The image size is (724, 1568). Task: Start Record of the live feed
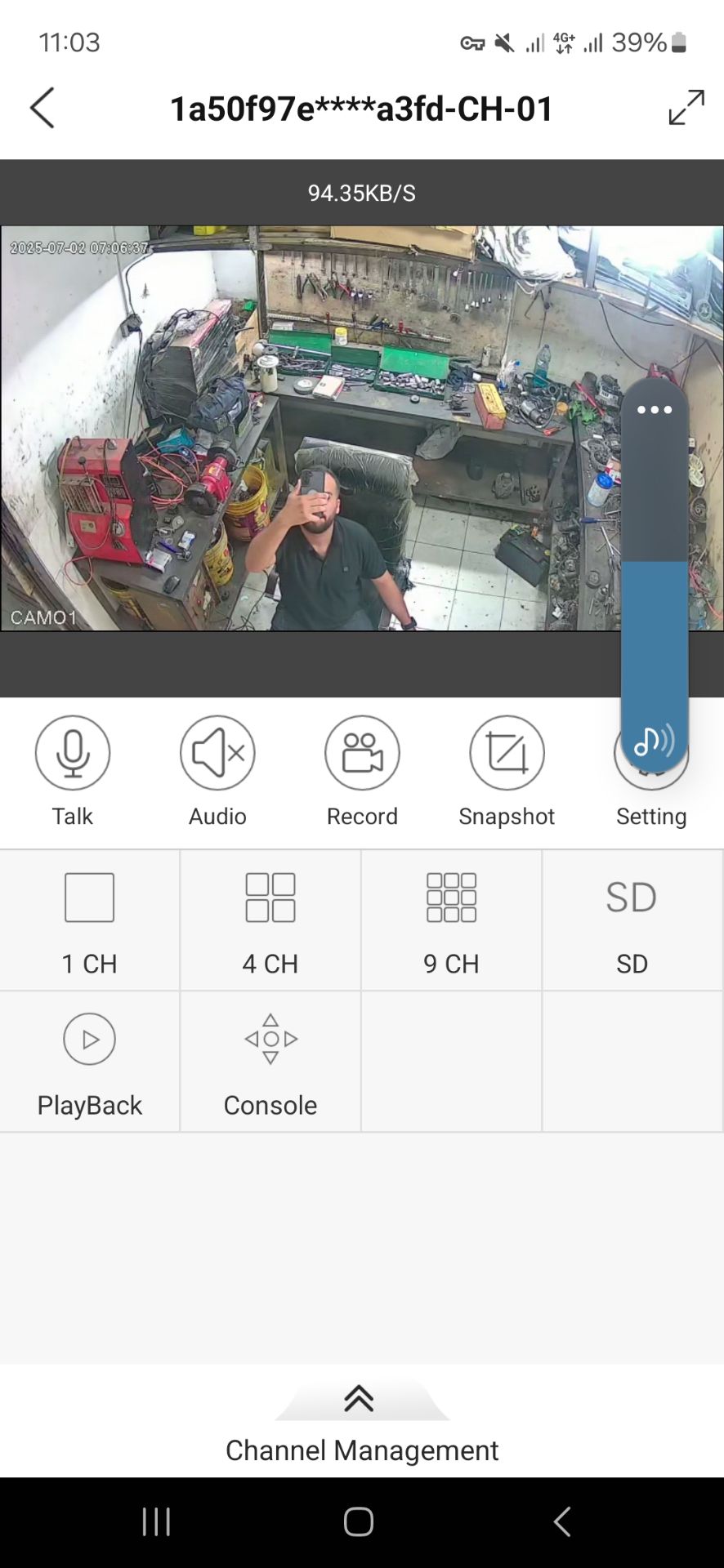(362, 753)
